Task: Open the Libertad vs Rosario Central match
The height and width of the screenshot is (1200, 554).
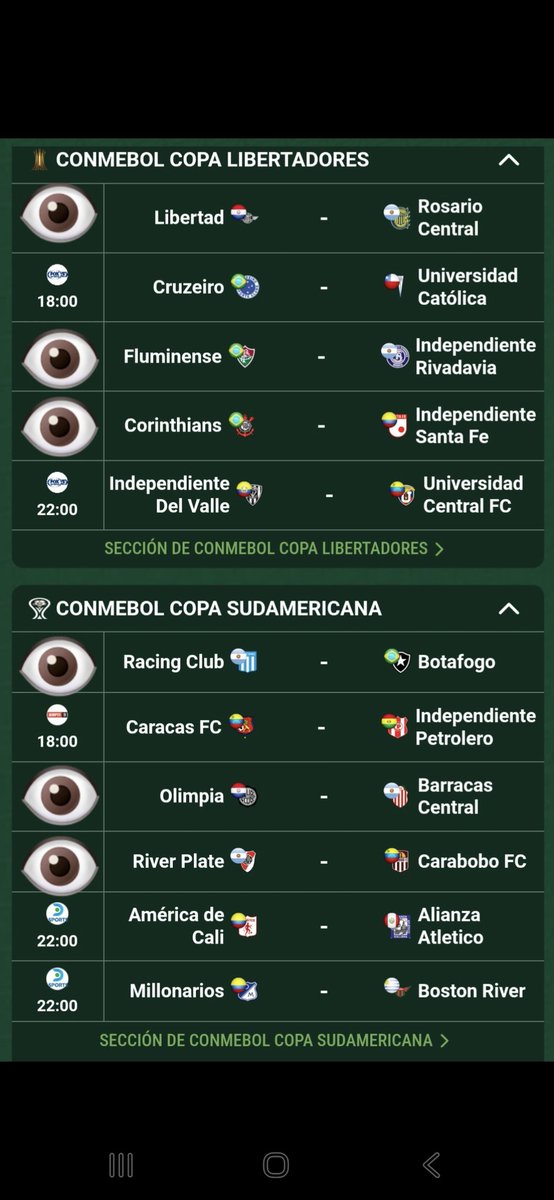Action: [x=277, y=217]
